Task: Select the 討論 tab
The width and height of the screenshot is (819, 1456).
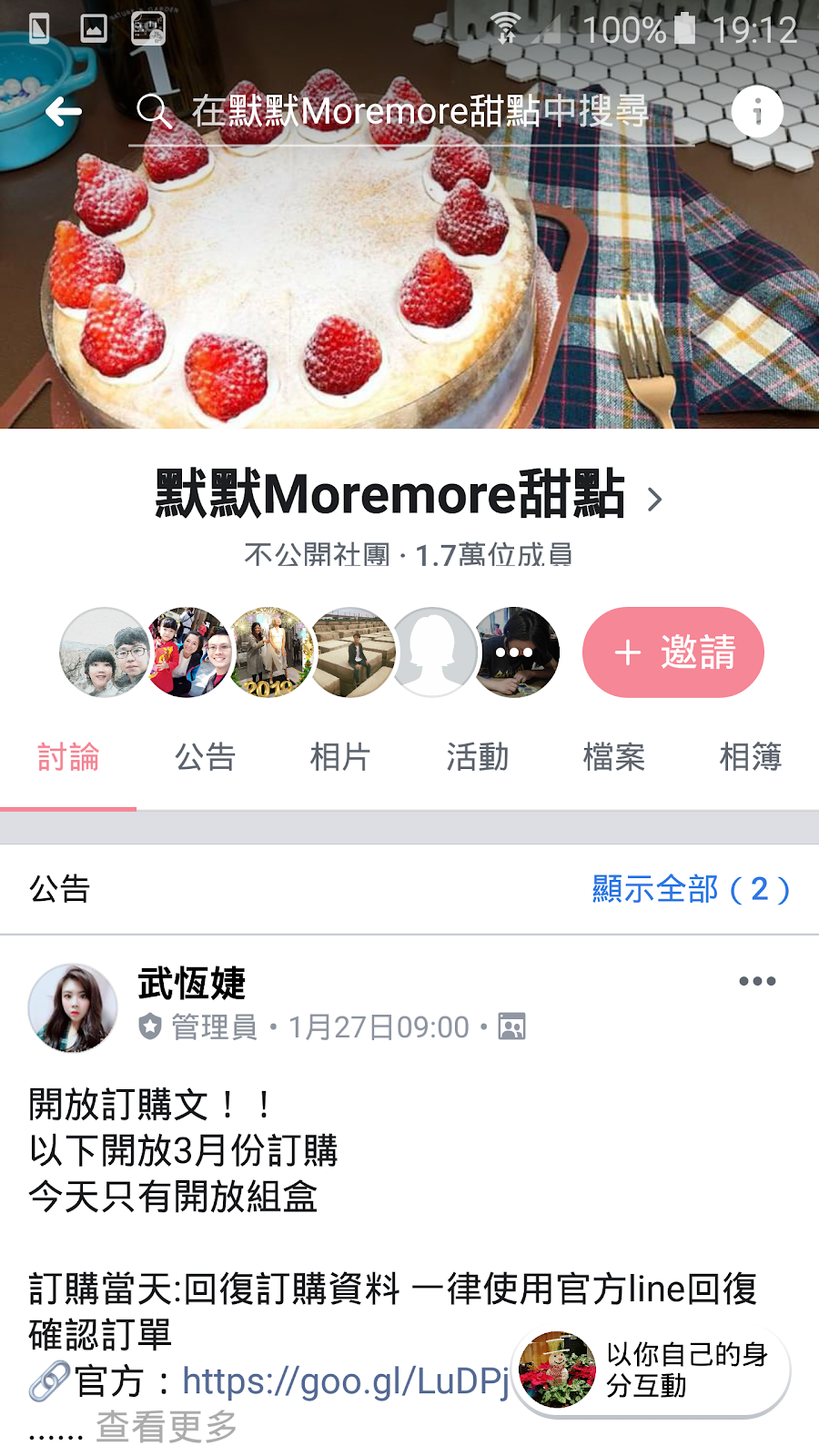Action: tap(68, 757)
